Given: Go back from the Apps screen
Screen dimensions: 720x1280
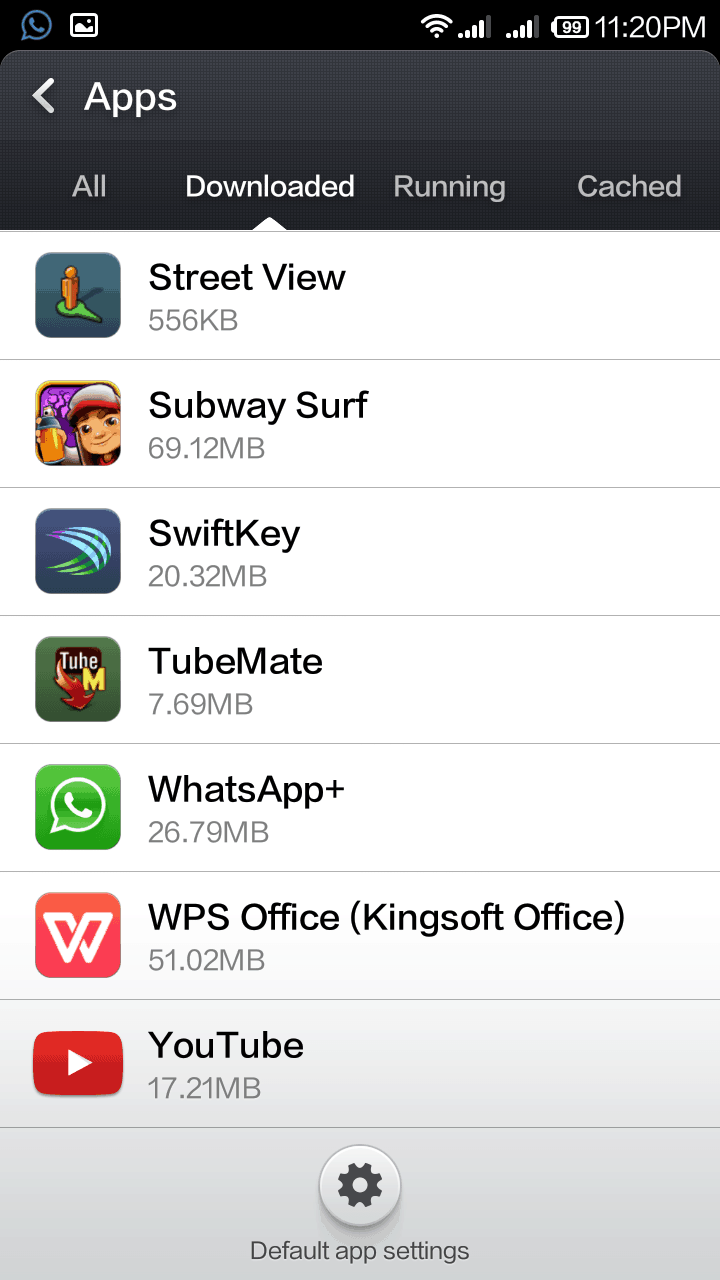Looking at the screenshot, I should (44, 97).
